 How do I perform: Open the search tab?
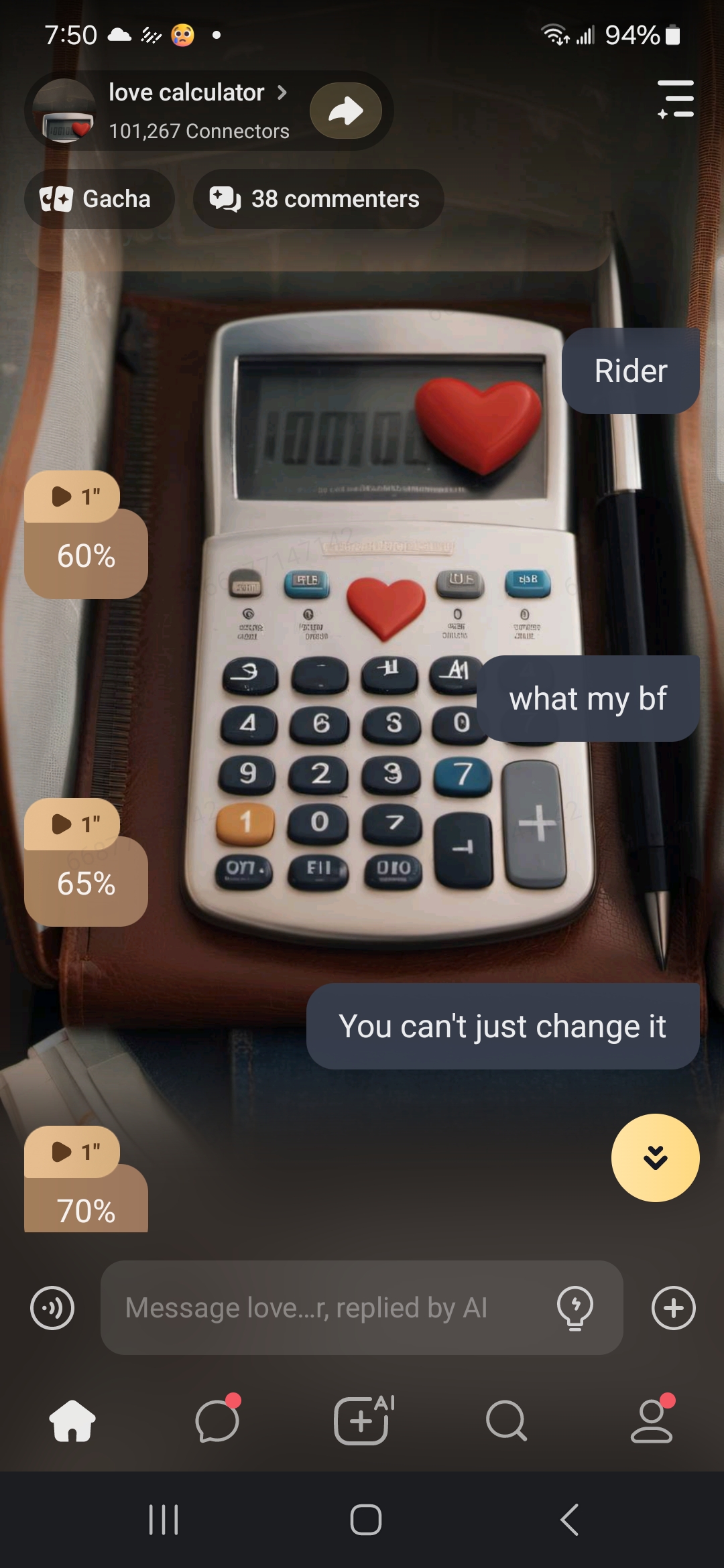point(506,1421)
